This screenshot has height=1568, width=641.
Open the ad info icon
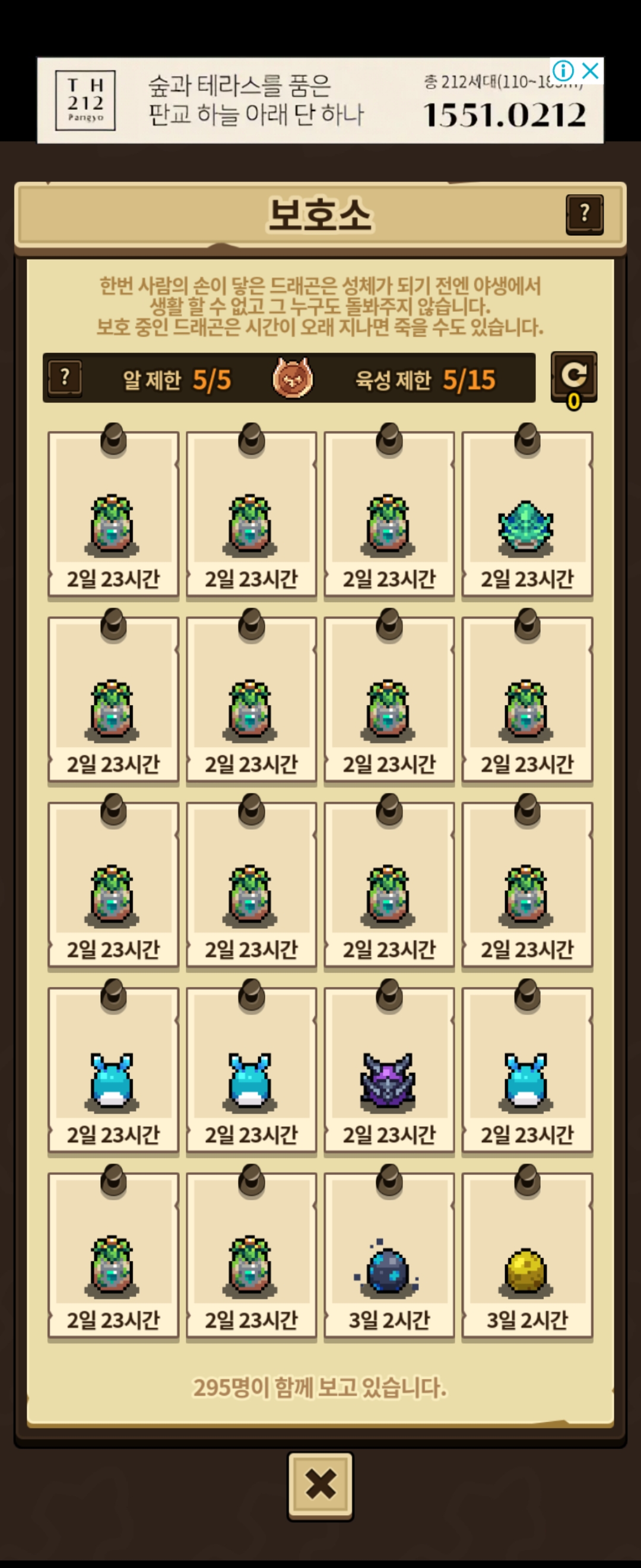click(x=563, y=71)
